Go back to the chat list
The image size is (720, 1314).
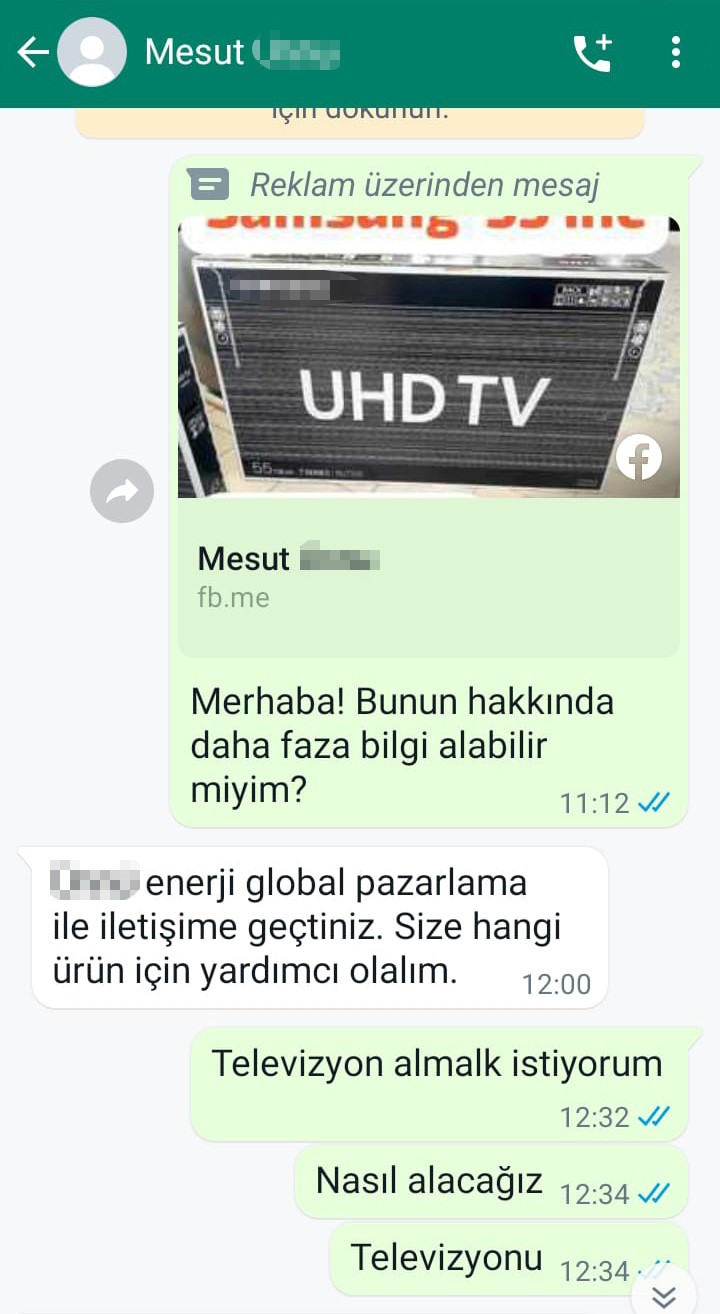(33, 52)
